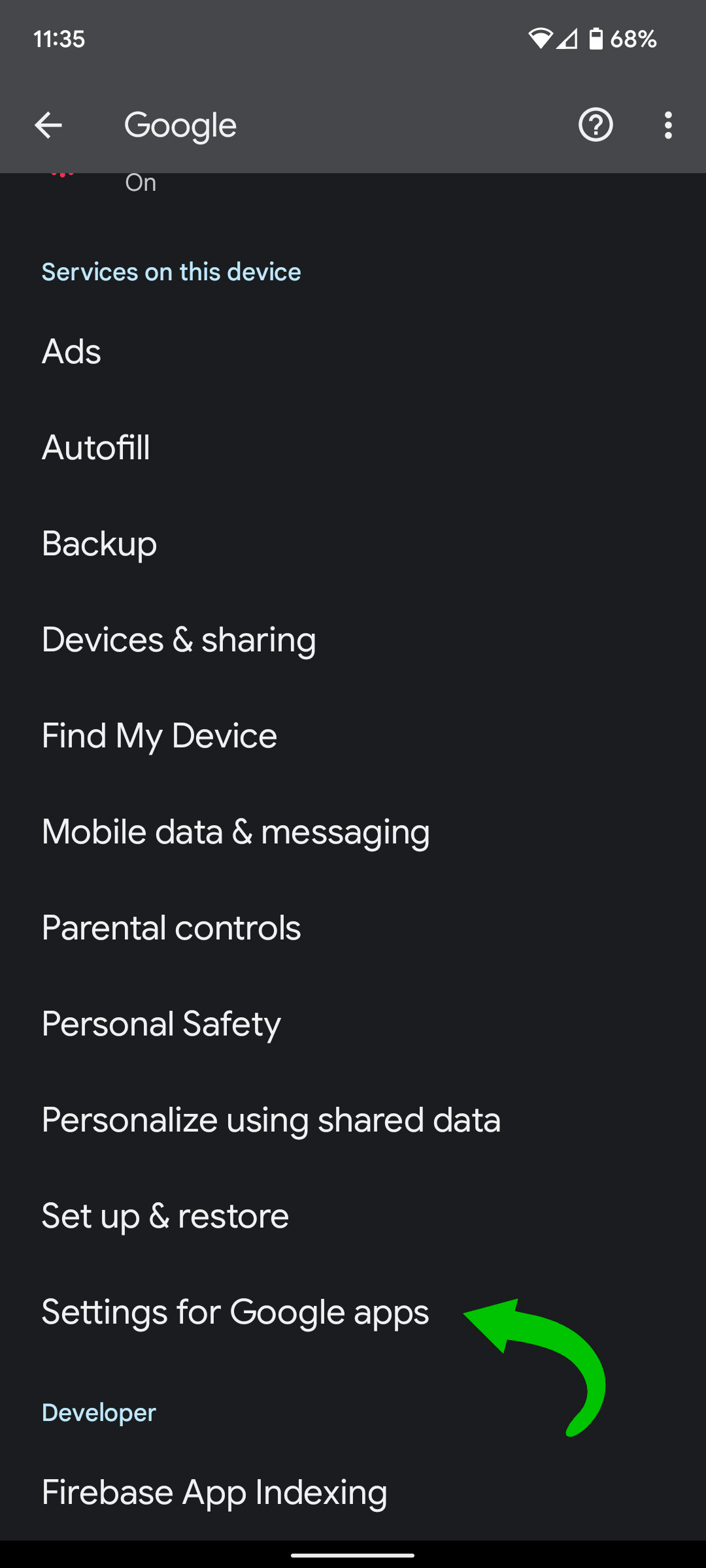This screenshot has width=706, height=1568.
Task: Select the Autofill settings entry
Action: point(95,447)
